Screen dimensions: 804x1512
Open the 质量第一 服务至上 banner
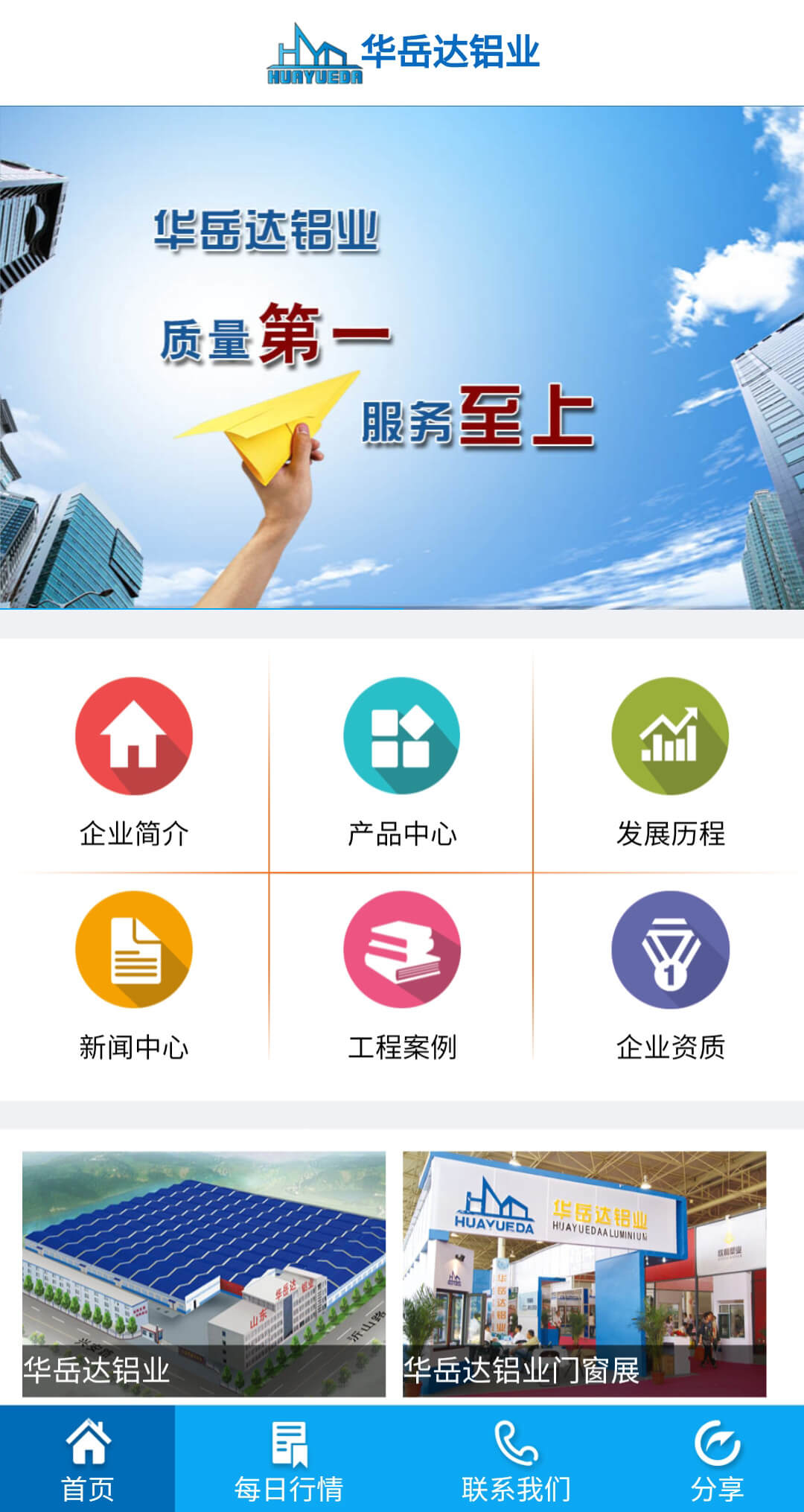tap(402, 357)
